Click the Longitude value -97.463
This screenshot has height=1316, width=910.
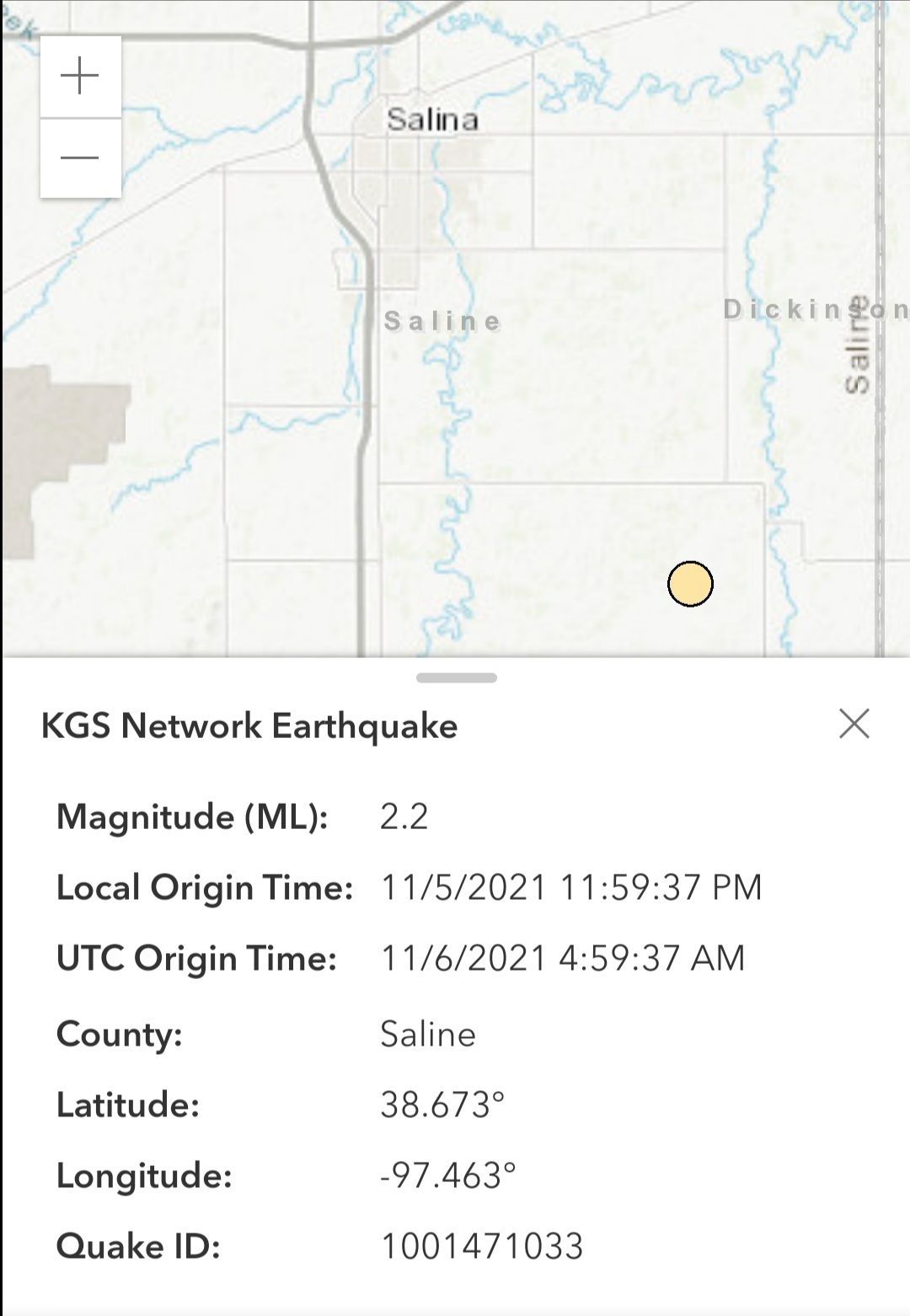tap(447, 1174)
